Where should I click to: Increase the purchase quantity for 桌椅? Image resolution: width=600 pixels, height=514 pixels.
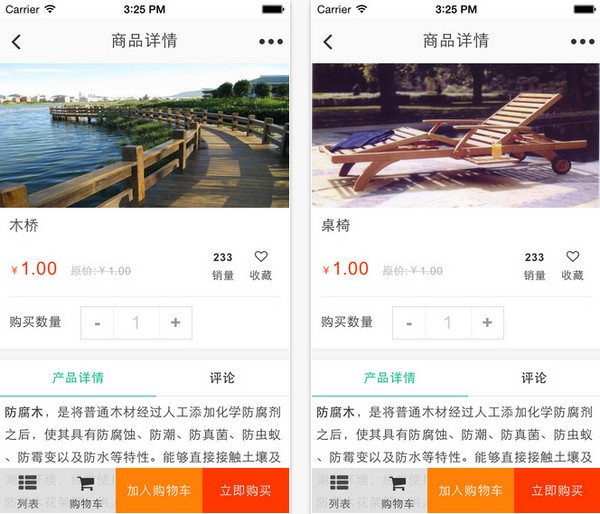tap(487, 323)
